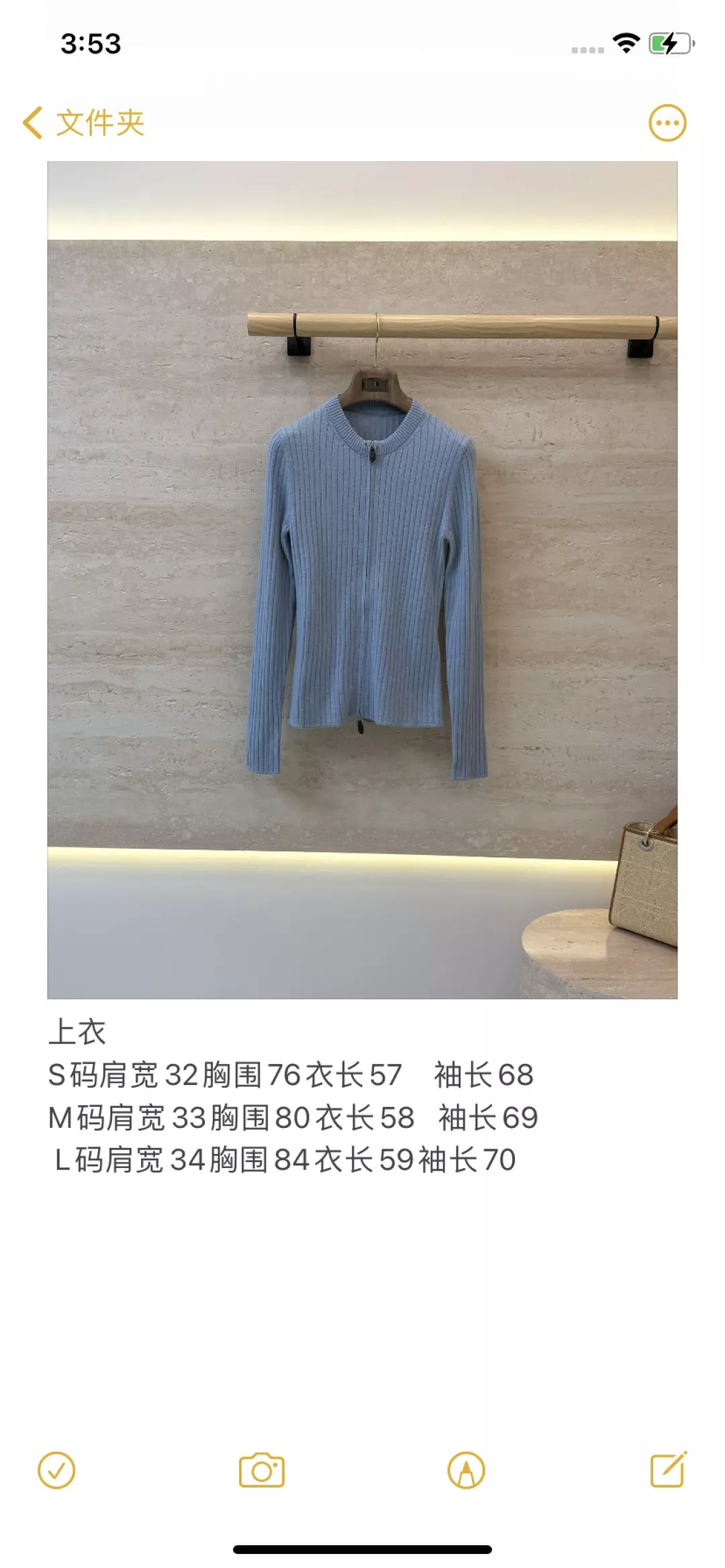Viewport: 725px width, 1568px height.
Task: Open the blue sweater photo attachment
Action: [x=362, y=580]
